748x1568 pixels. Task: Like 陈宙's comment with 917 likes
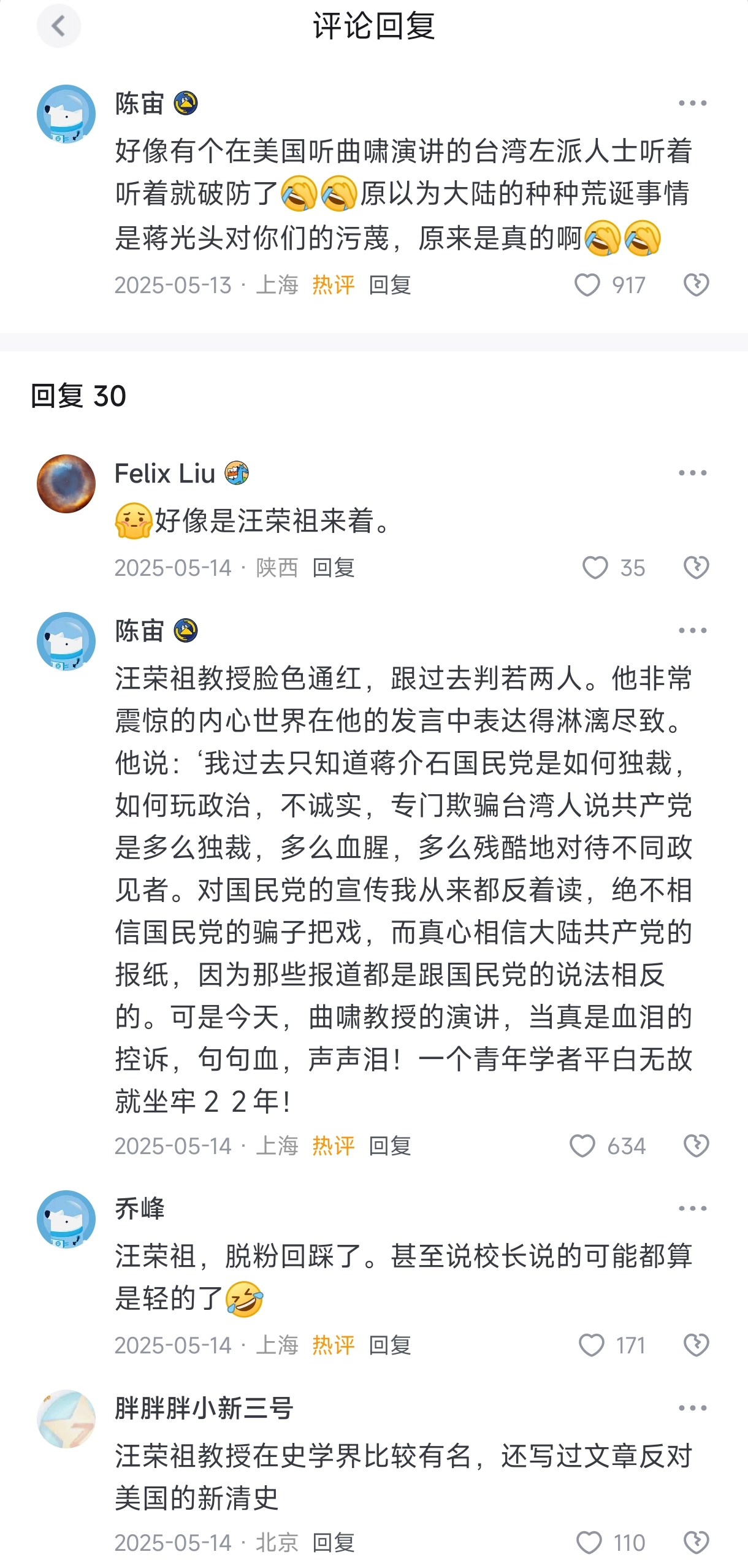tap(587, 285)
